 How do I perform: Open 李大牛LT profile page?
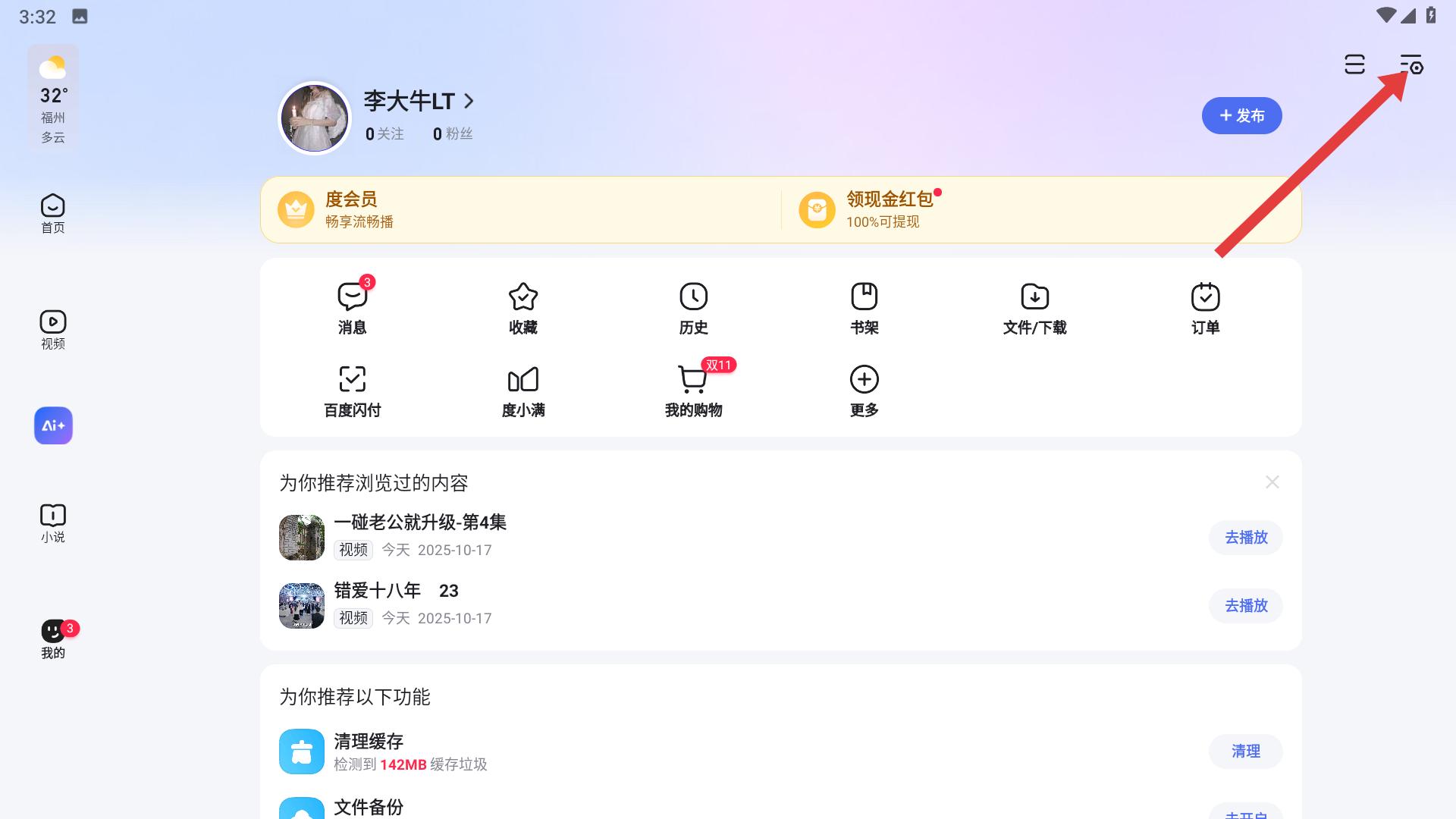tap(419, 101)
